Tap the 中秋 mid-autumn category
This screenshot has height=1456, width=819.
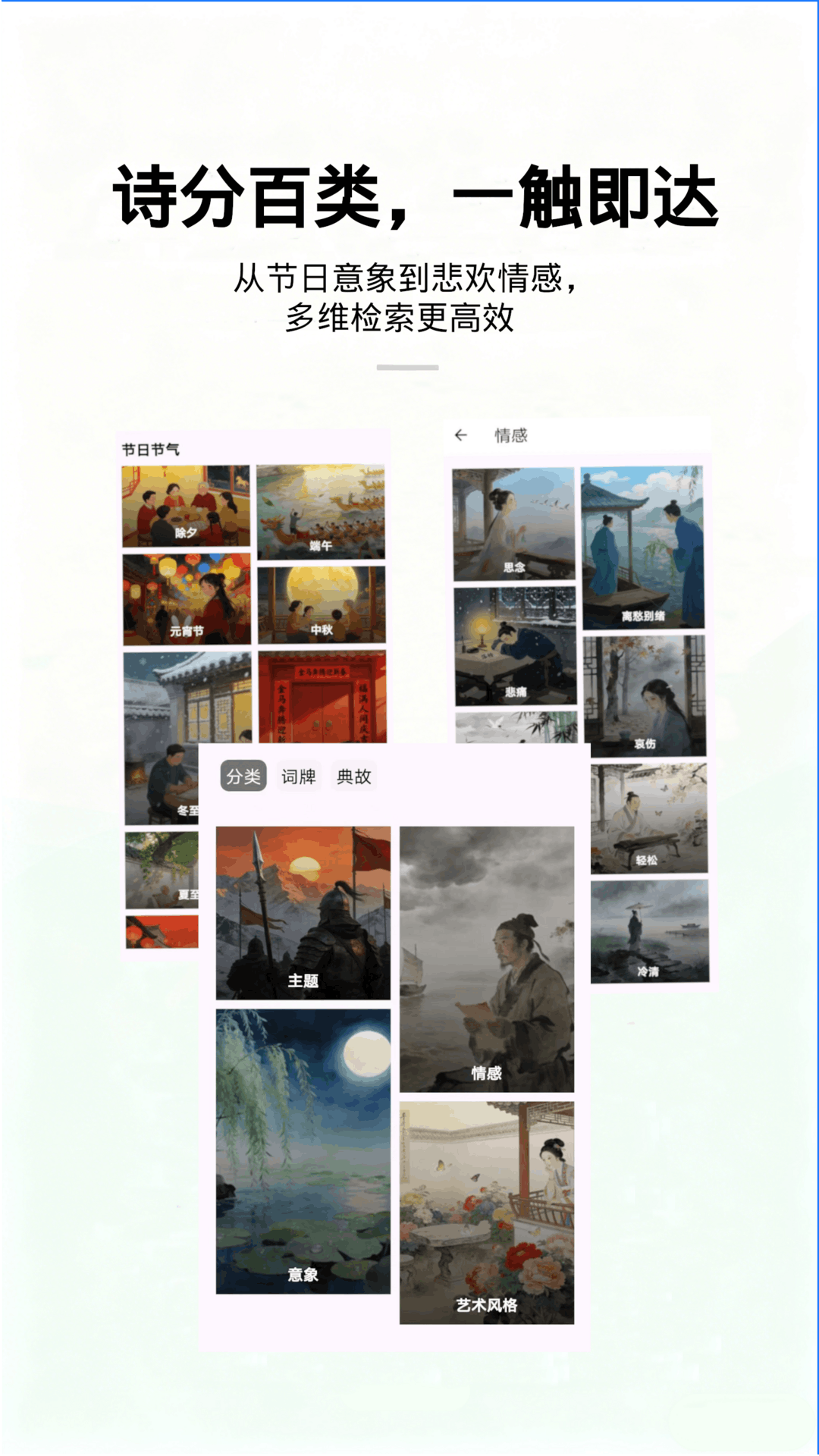pos(322,607)
